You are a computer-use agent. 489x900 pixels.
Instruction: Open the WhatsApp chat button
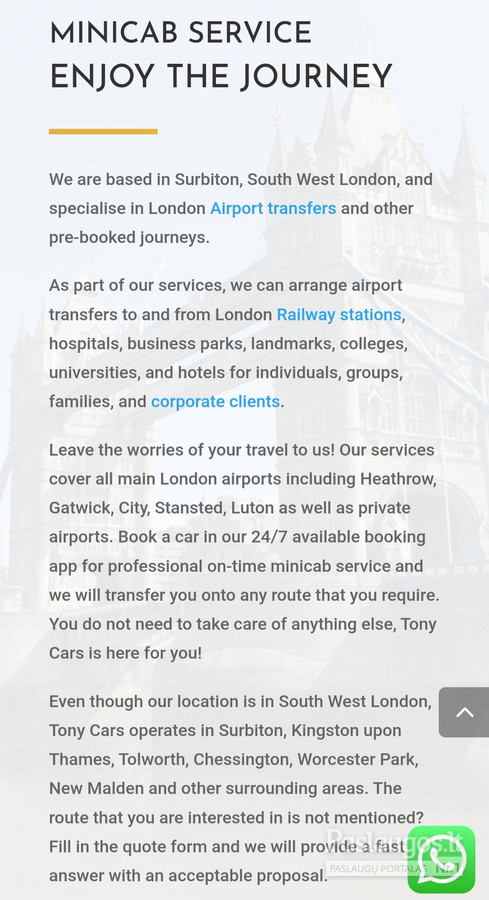tap(441, 859)
